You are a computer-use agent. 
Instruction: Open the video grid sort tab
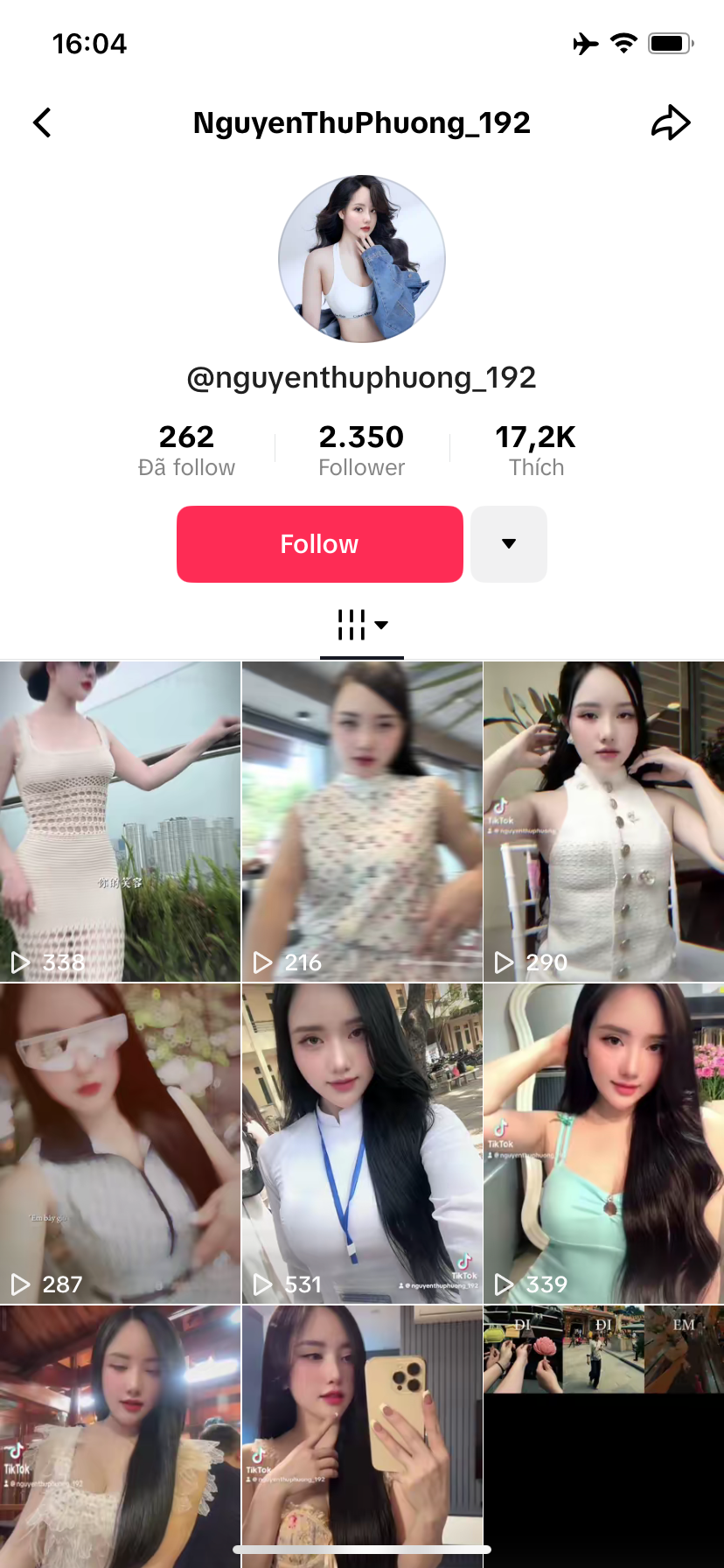pos(362,626)
